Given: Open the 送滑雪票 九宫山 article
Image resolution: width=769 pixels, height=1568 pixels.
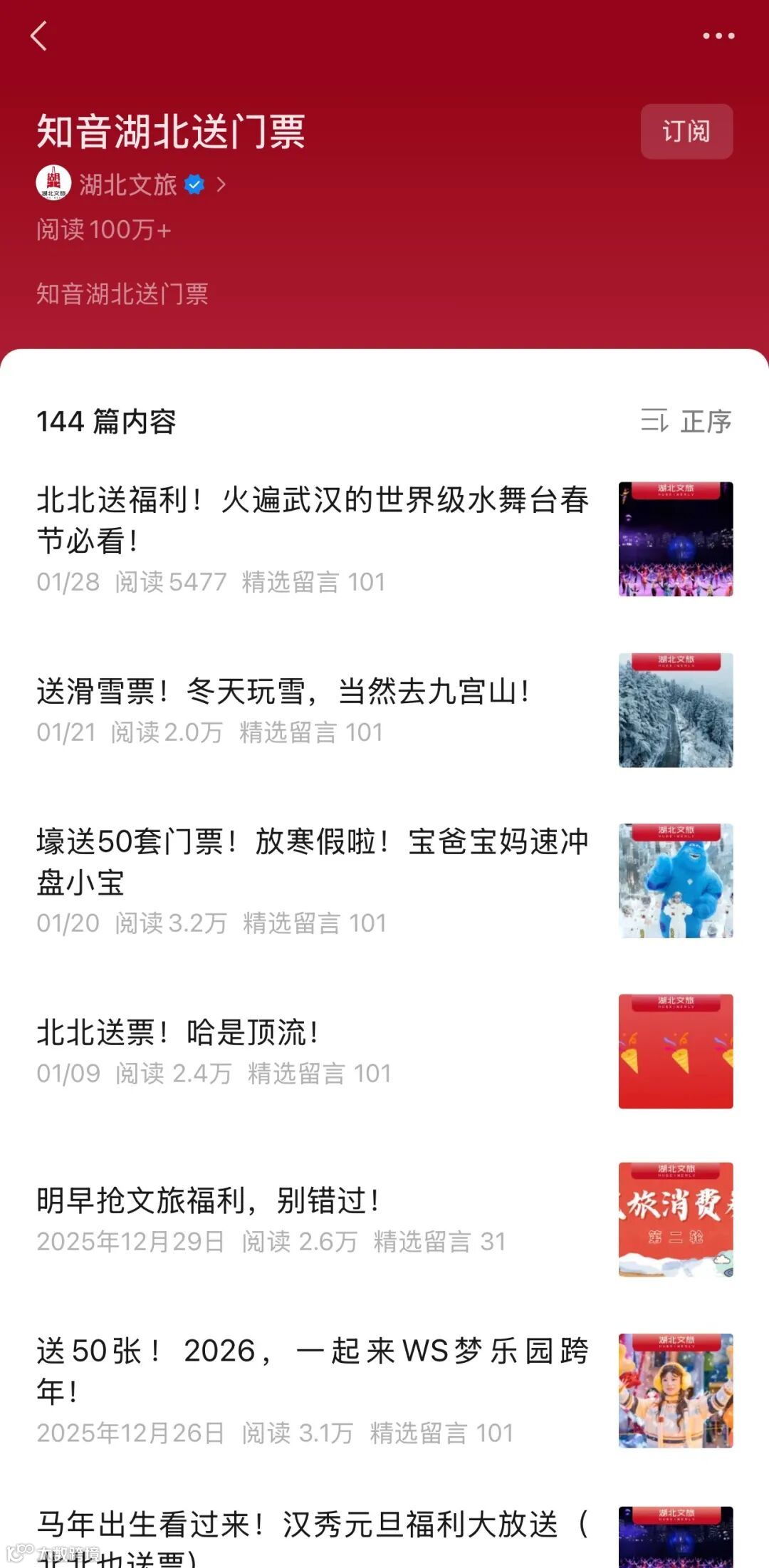Looking at the screenshot, I should point(283,692).
